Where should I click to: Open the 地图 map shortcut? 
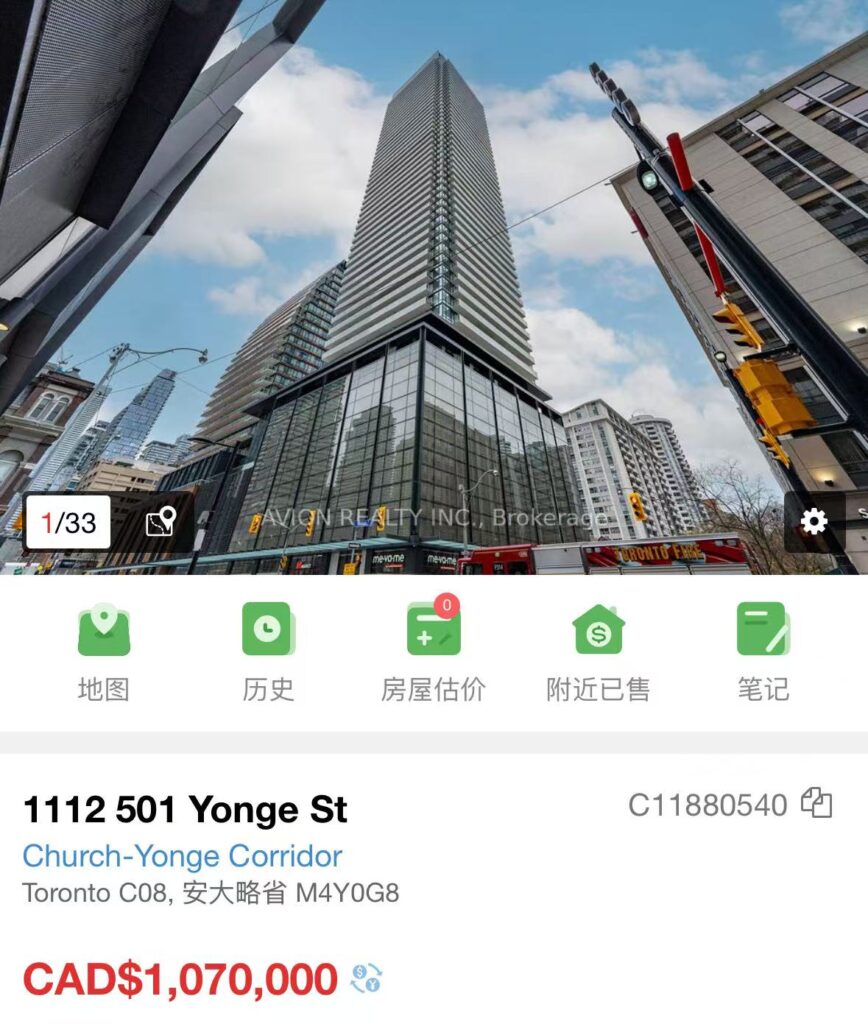[x=104, y=650]
